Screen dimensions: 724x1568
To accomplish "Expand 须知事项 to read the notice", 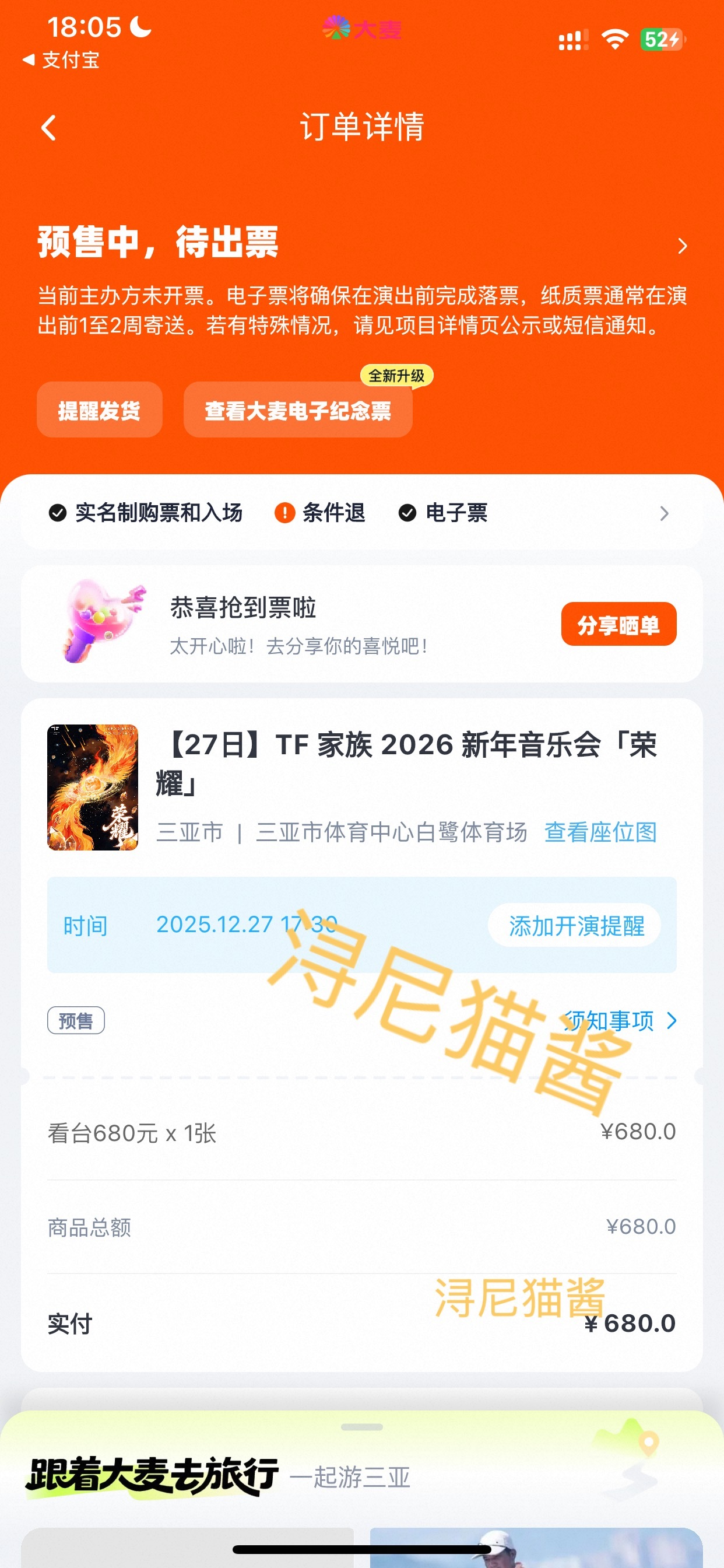I will [616, 1021].
